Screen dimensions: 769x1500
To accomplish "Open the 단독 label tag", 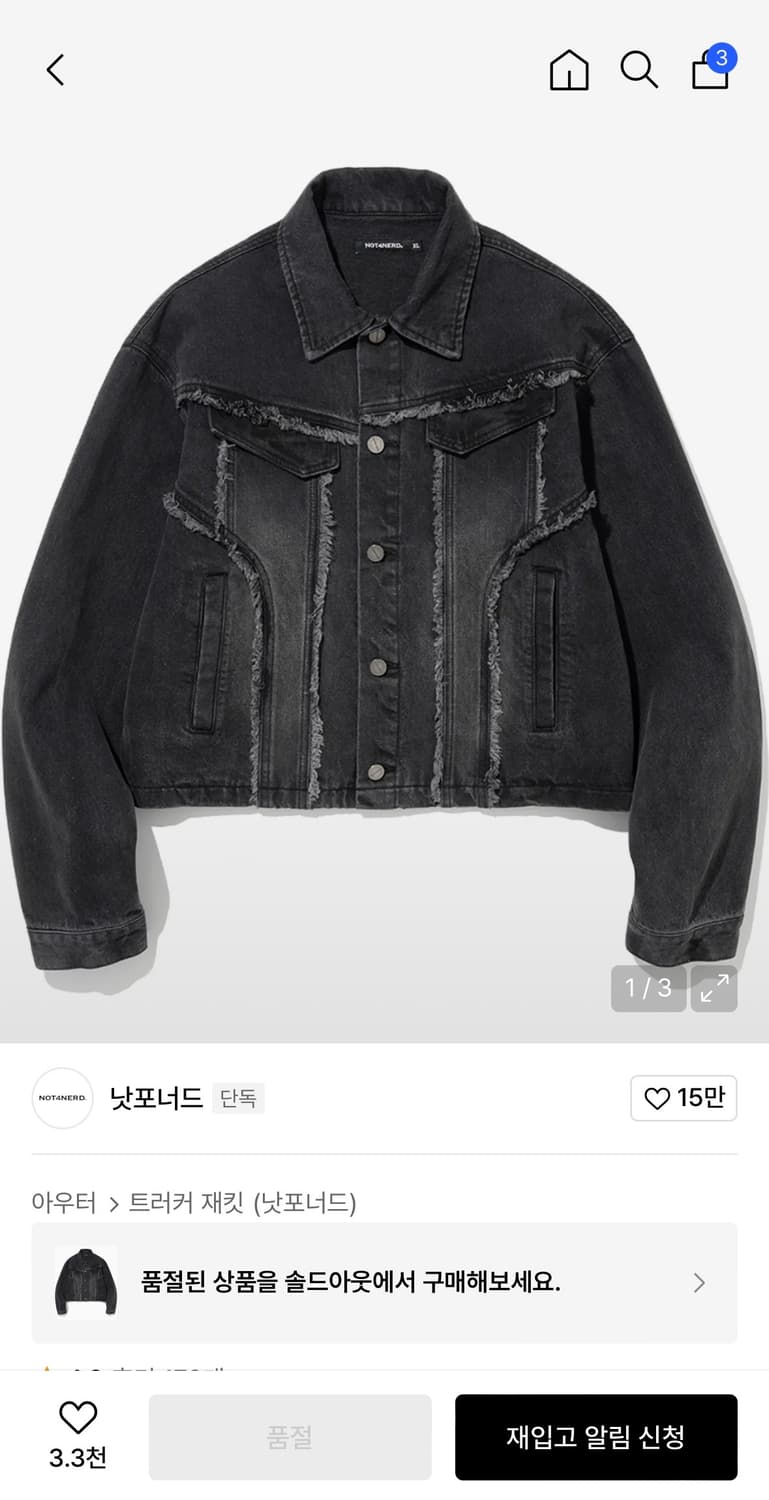I will [x=238, y=1098].
